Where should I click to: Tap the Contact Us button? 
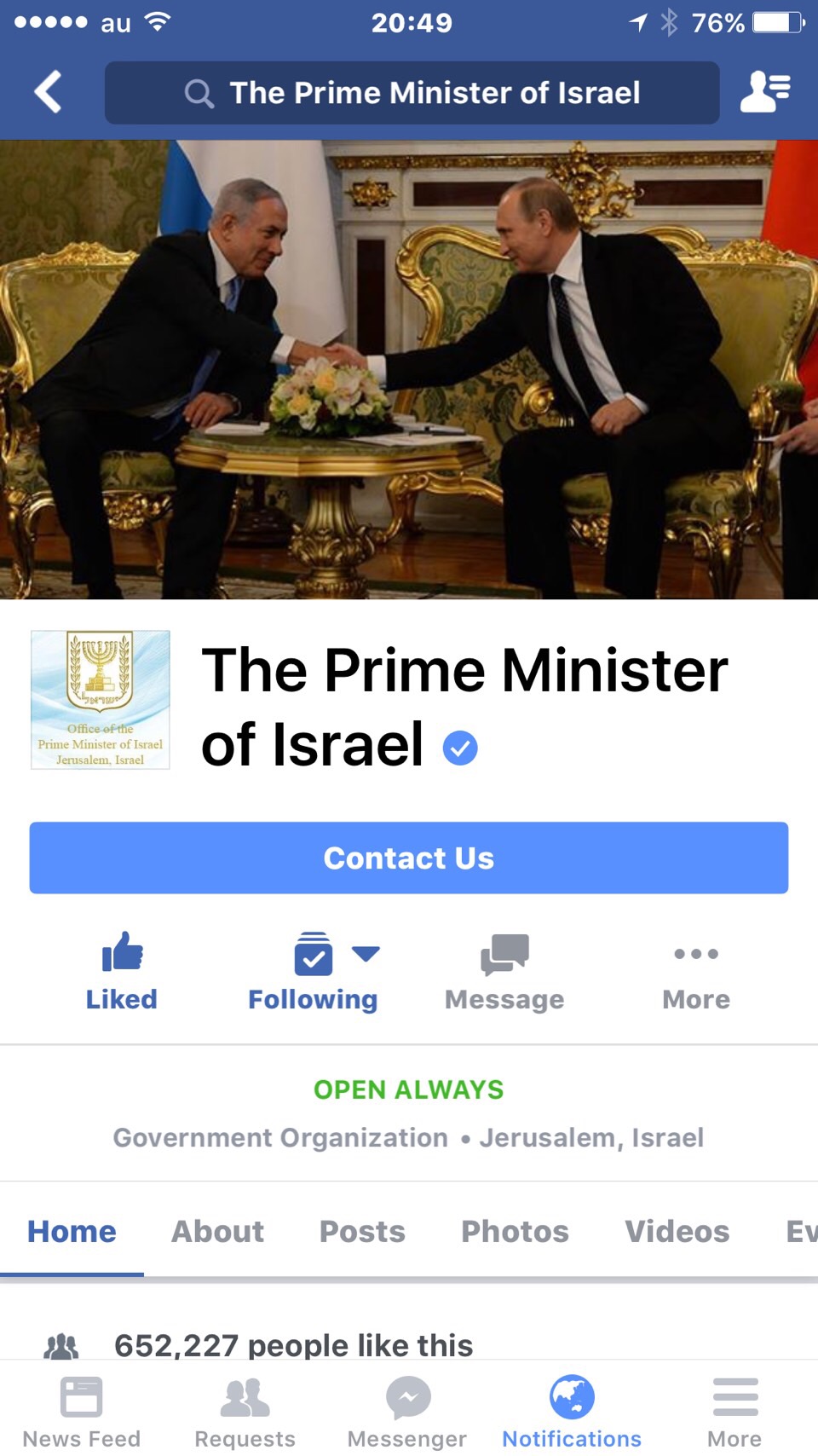(x=409, y=858)
